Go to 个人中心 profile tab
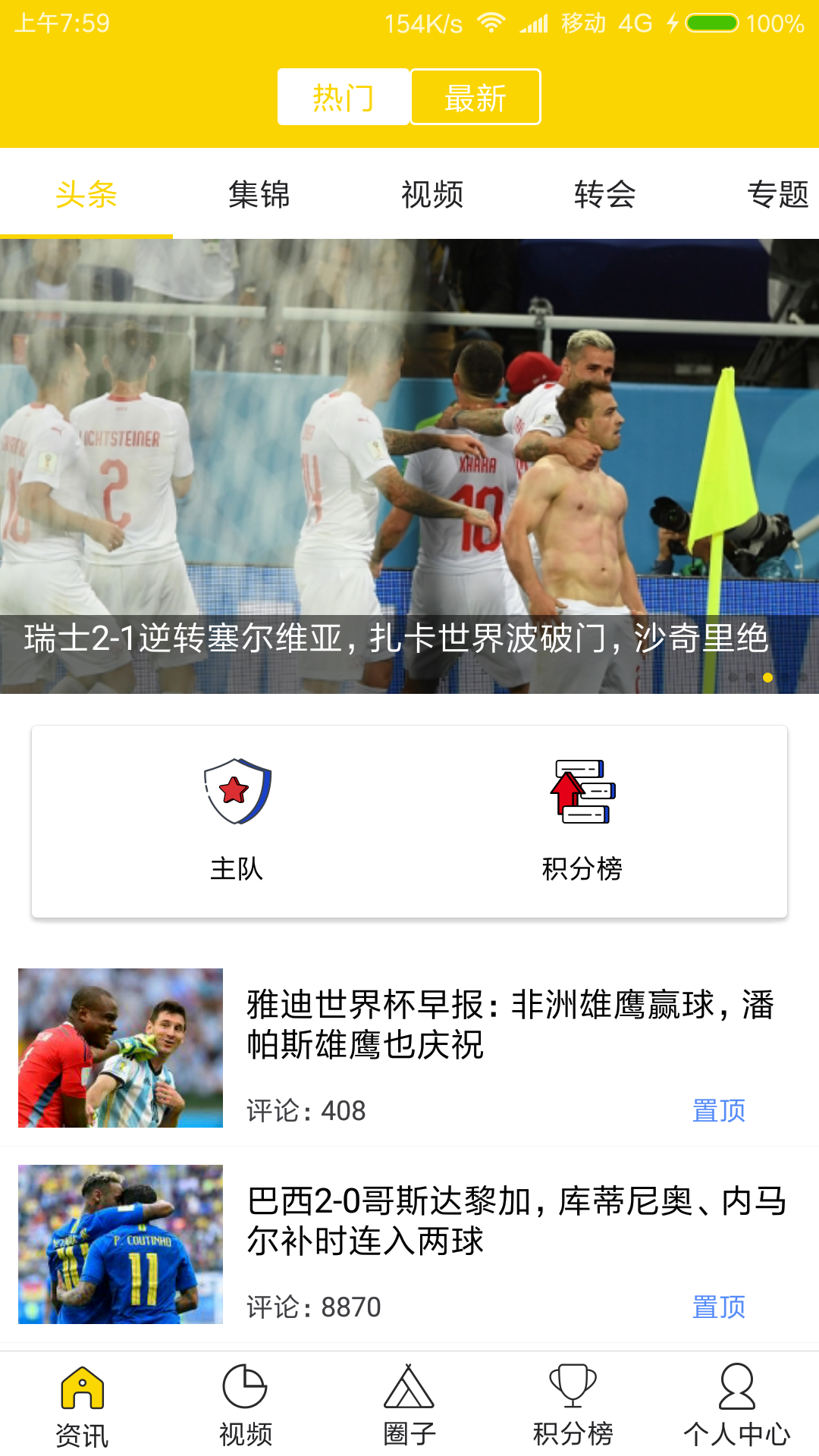This screenshot has width=819, height=1456. pos(737,1404)
